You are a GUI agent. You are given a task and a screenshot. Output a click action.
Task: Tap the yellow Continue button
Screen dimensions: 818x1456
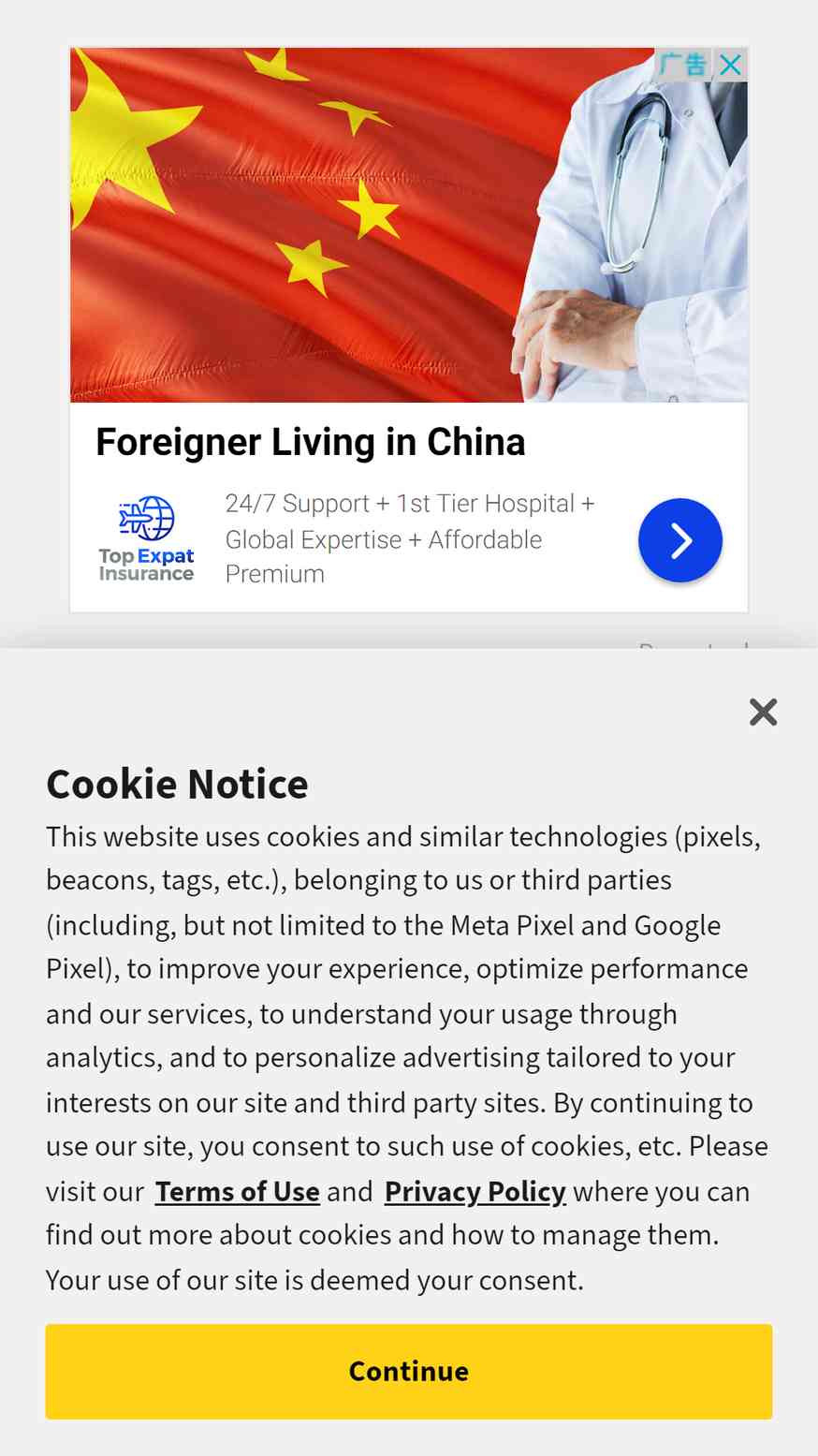click(x=409, y=1371)
